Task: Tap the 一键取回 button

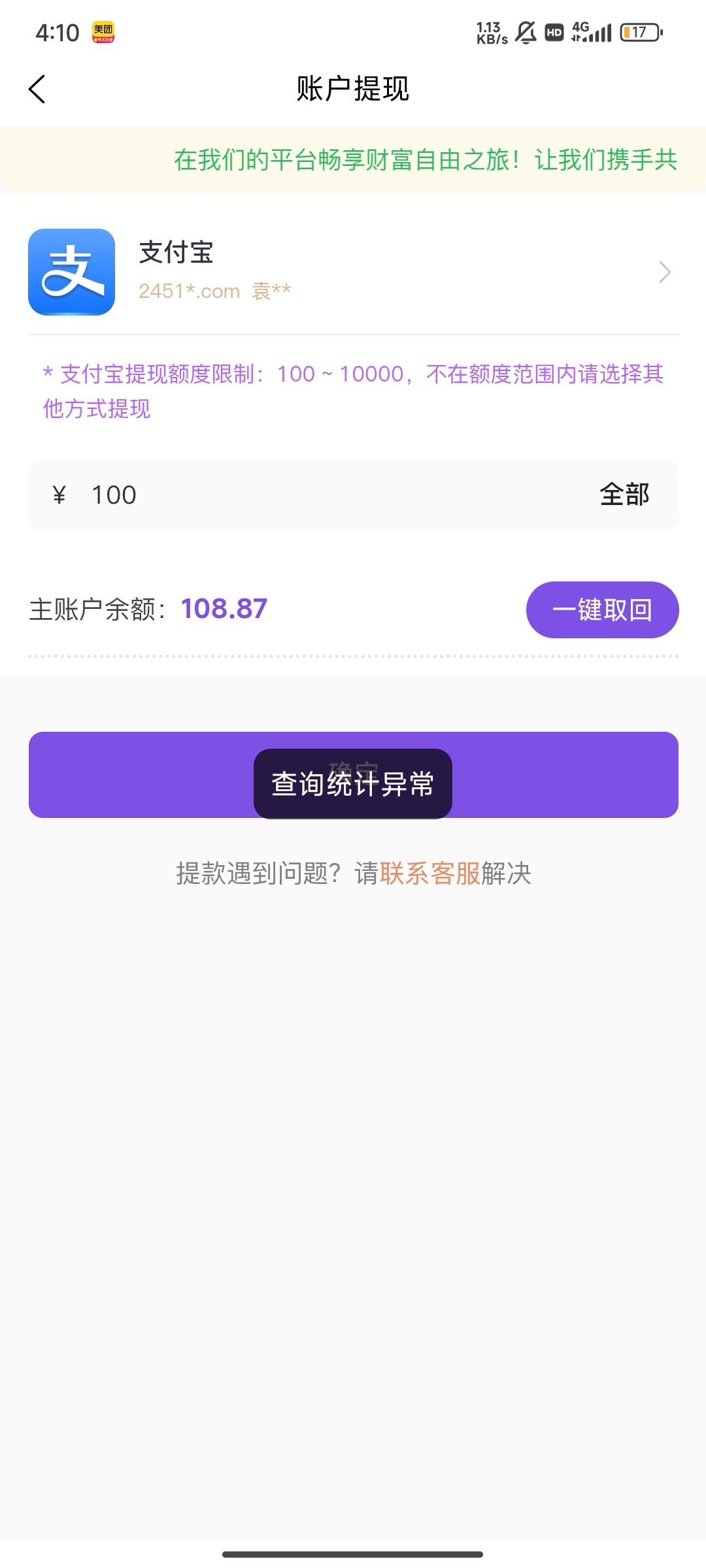Action: coord(602,610)
